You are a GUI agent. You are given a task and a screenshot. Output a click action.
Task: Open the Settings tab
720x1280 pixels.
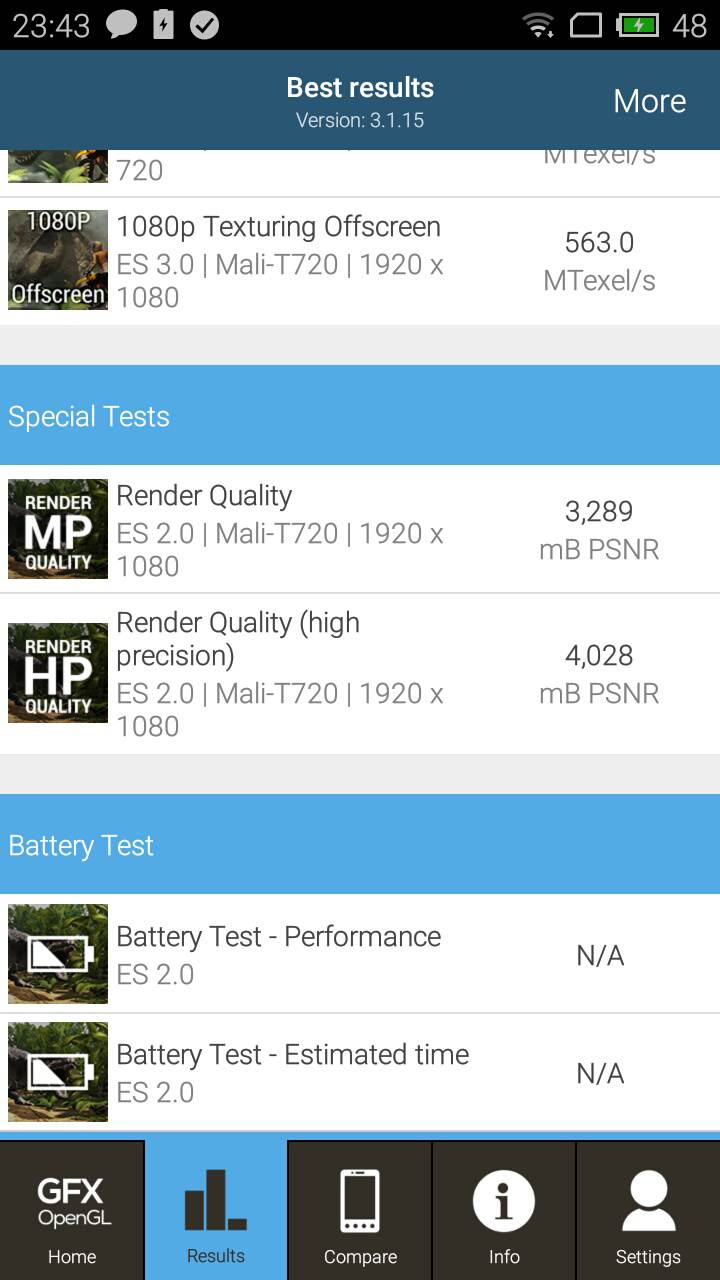tap(647, 1211)
